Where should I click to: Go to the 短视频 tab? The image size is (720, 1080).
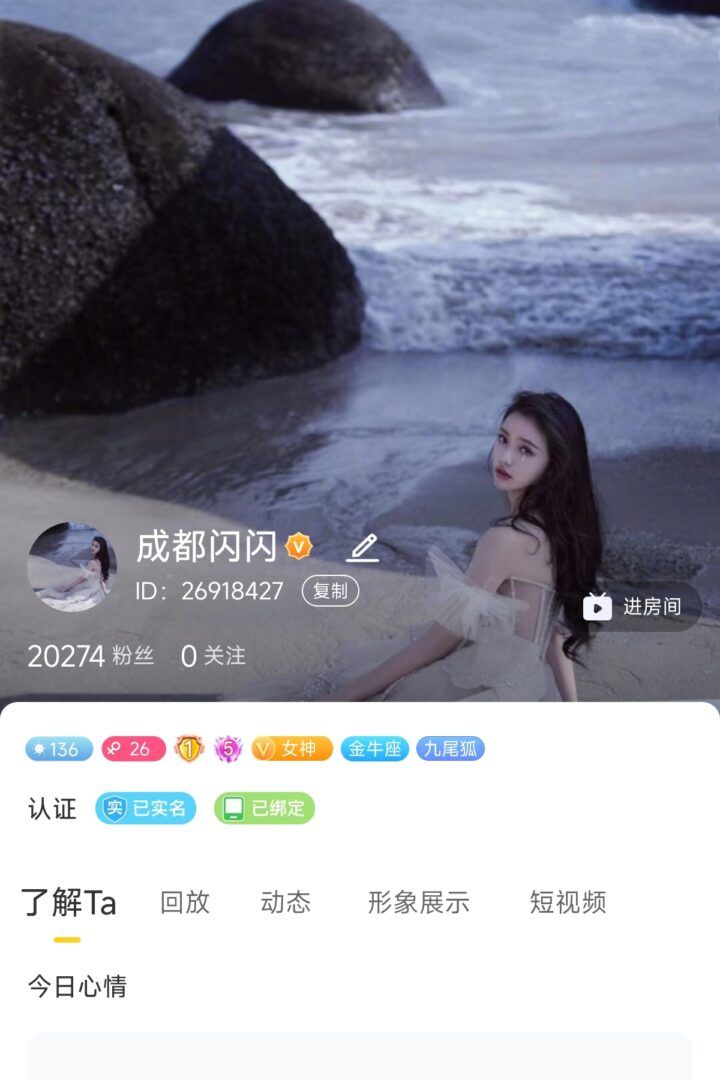pos(568,902)
